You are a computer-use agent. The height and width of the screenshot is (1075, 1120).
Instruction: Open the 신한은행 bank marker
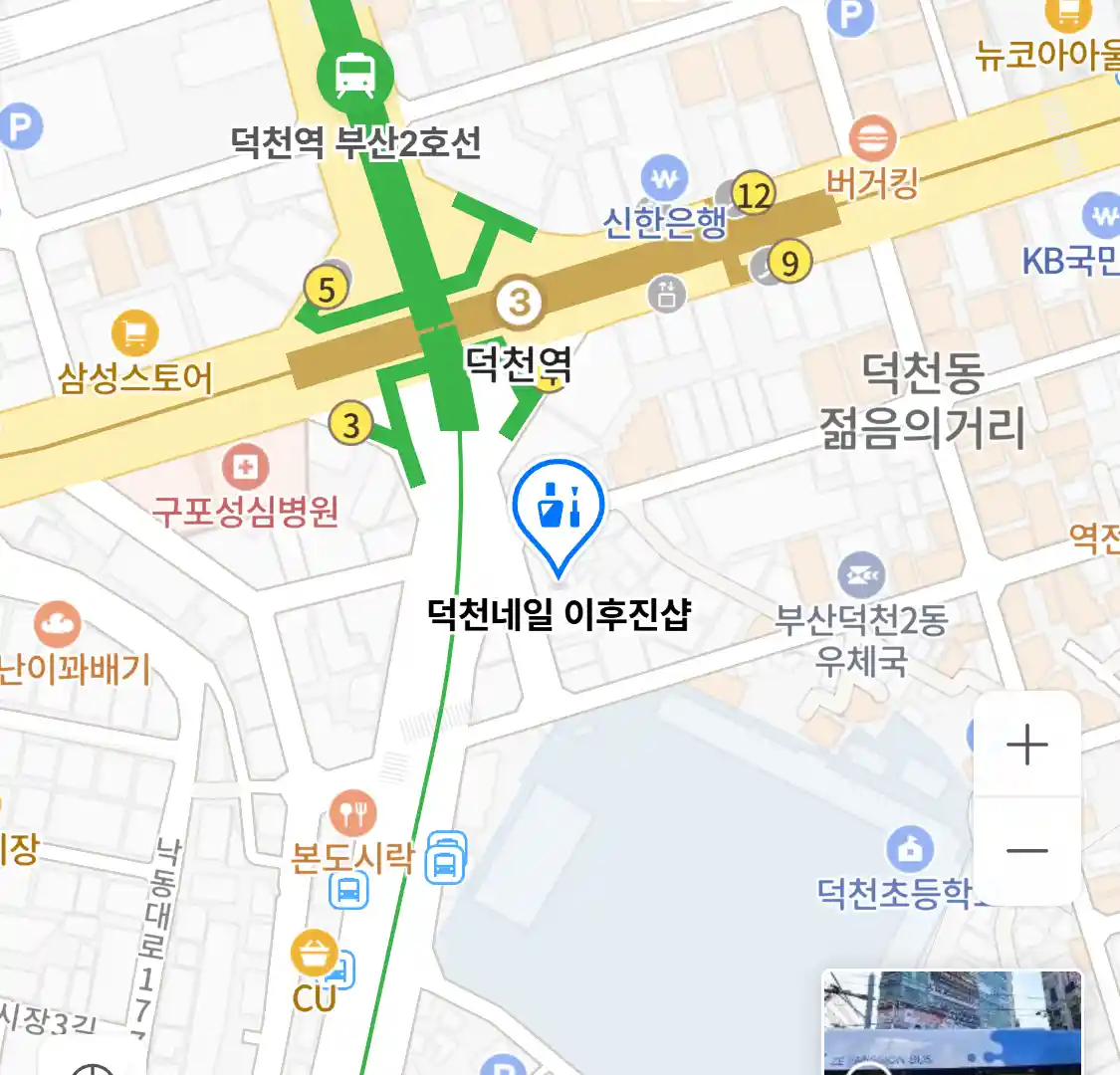[664, 181]
